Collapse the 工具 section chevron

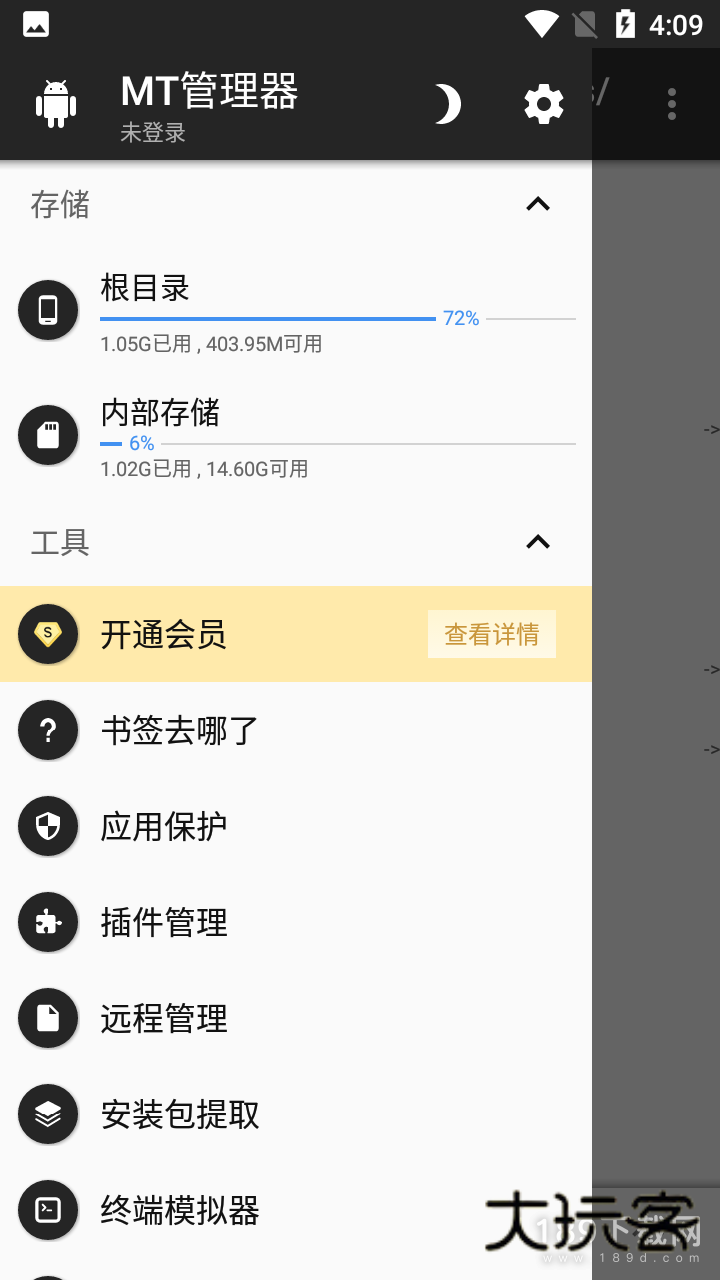[x=538, y=542]
